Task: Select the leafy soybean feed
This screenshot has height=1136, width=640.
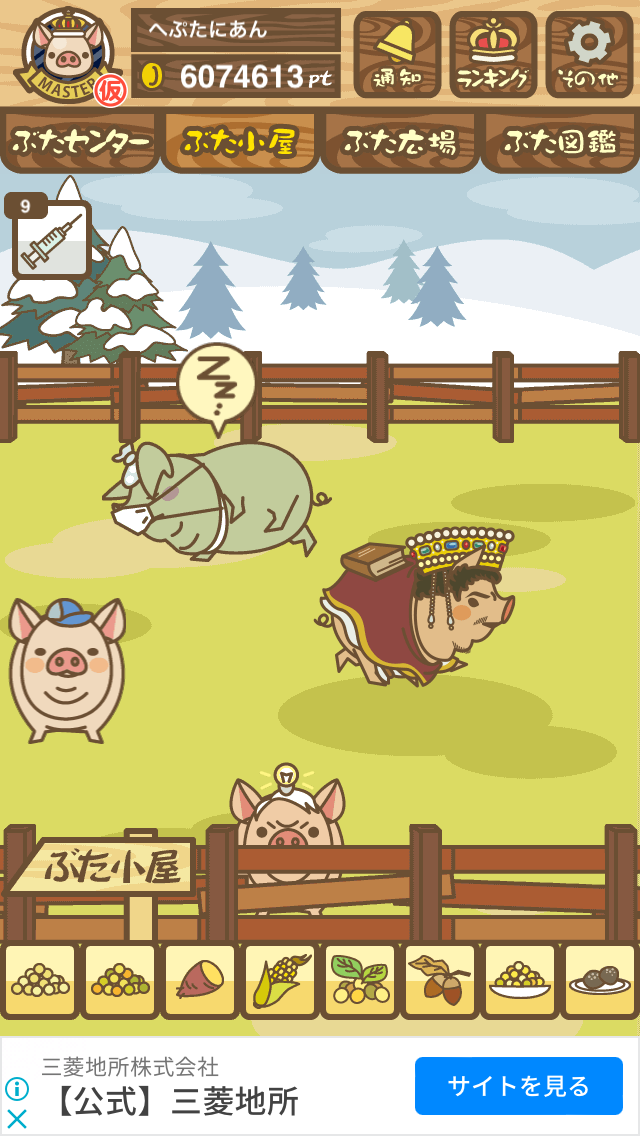Action: pyautogui.click(x=360, y=980)
